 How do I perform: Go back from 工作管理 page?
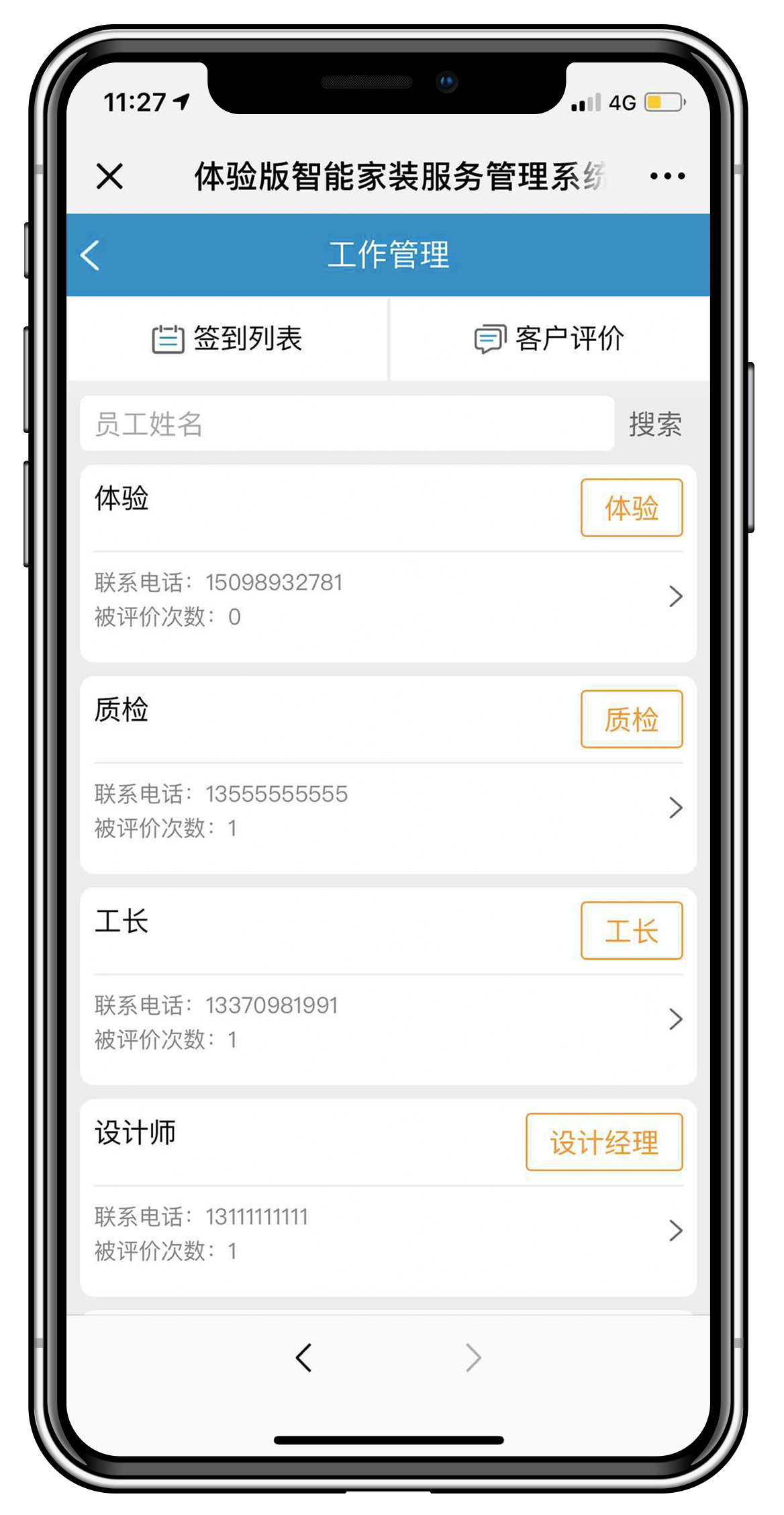click(91, 255)
